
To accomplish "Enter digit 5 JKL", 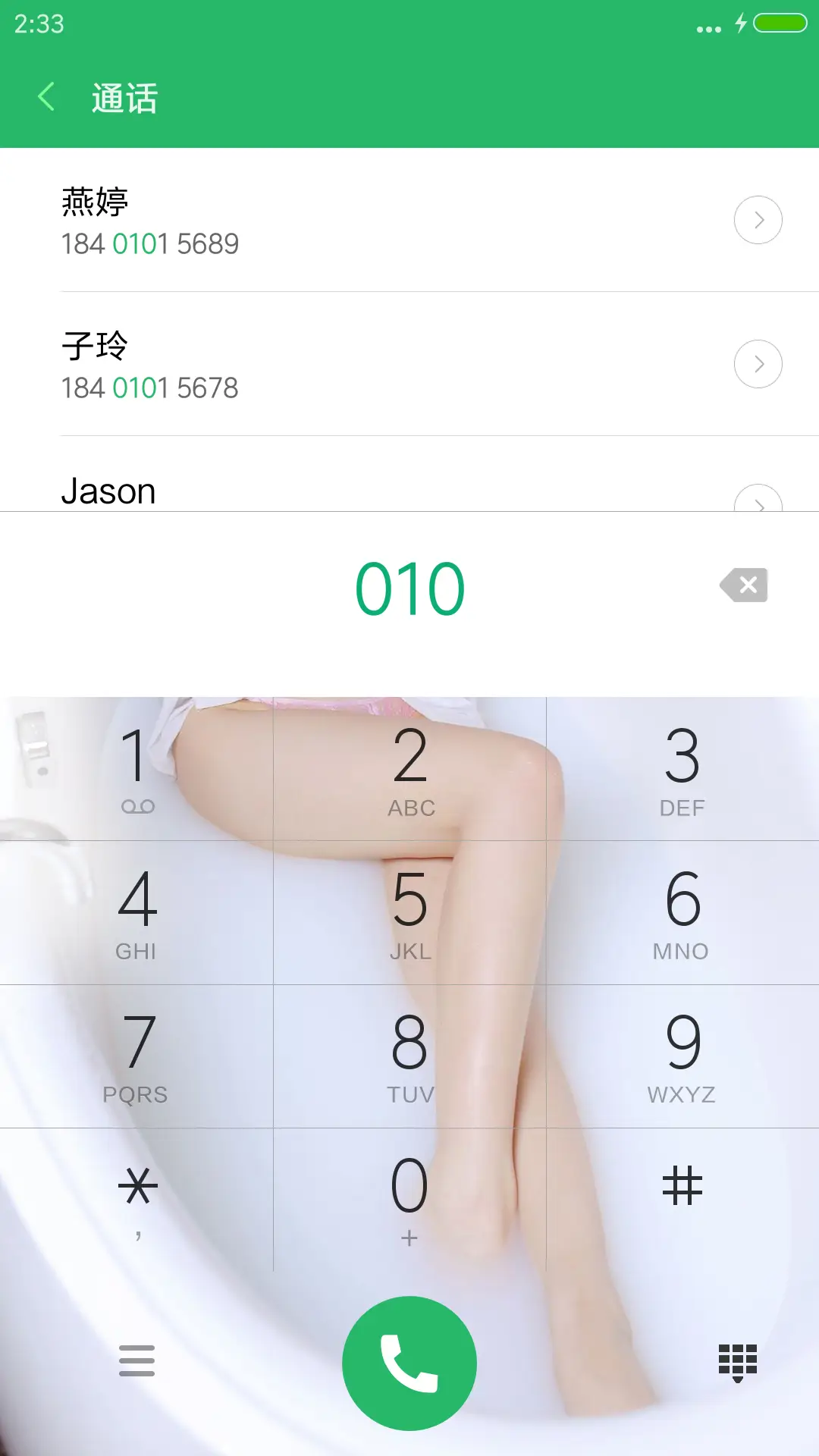I will point(409,912).
